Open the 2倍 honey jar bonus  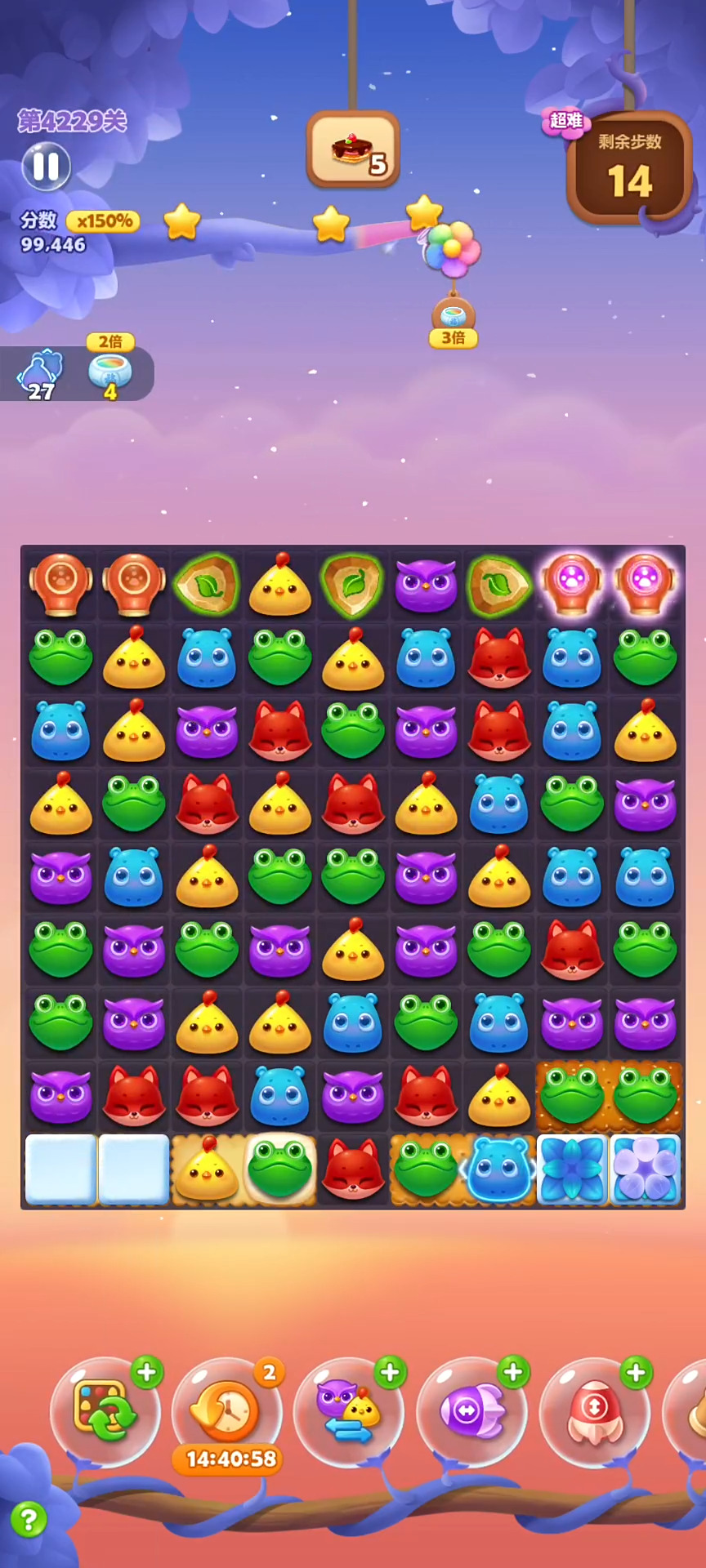(x=110, y=372)
